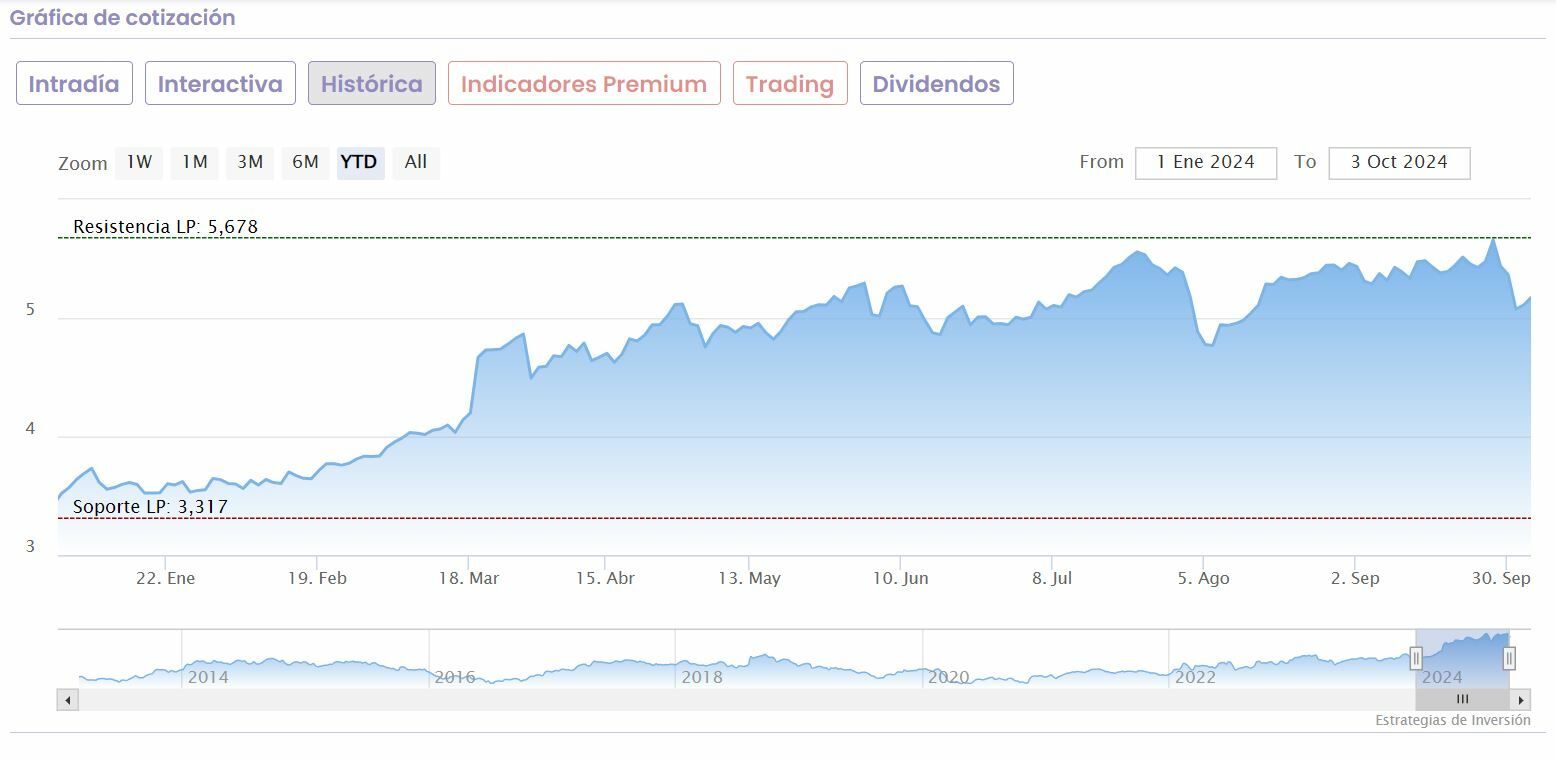Show All historical data

(416, 162)
